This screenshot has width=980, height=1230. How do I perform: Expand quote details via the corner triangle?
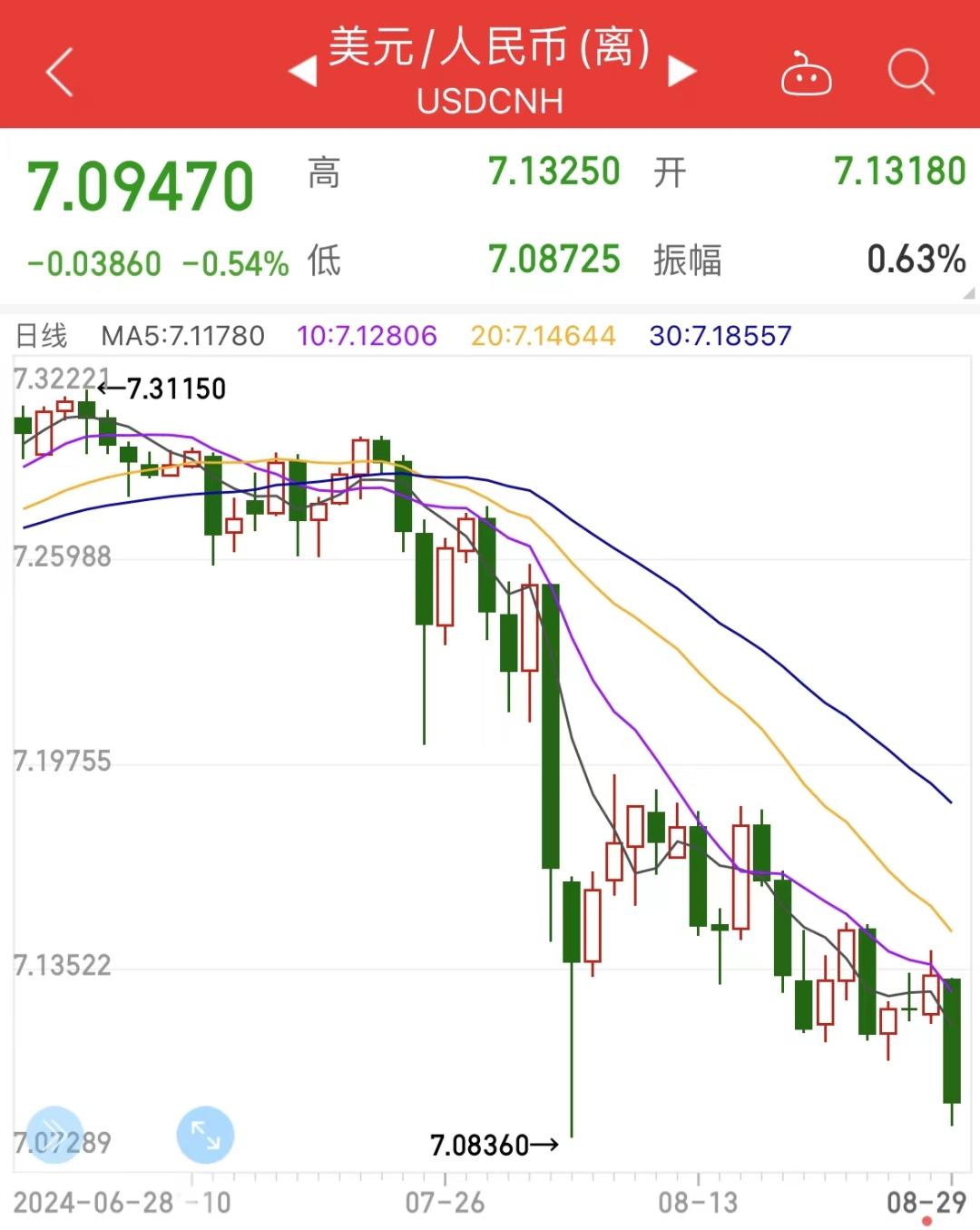click(968, 293)
